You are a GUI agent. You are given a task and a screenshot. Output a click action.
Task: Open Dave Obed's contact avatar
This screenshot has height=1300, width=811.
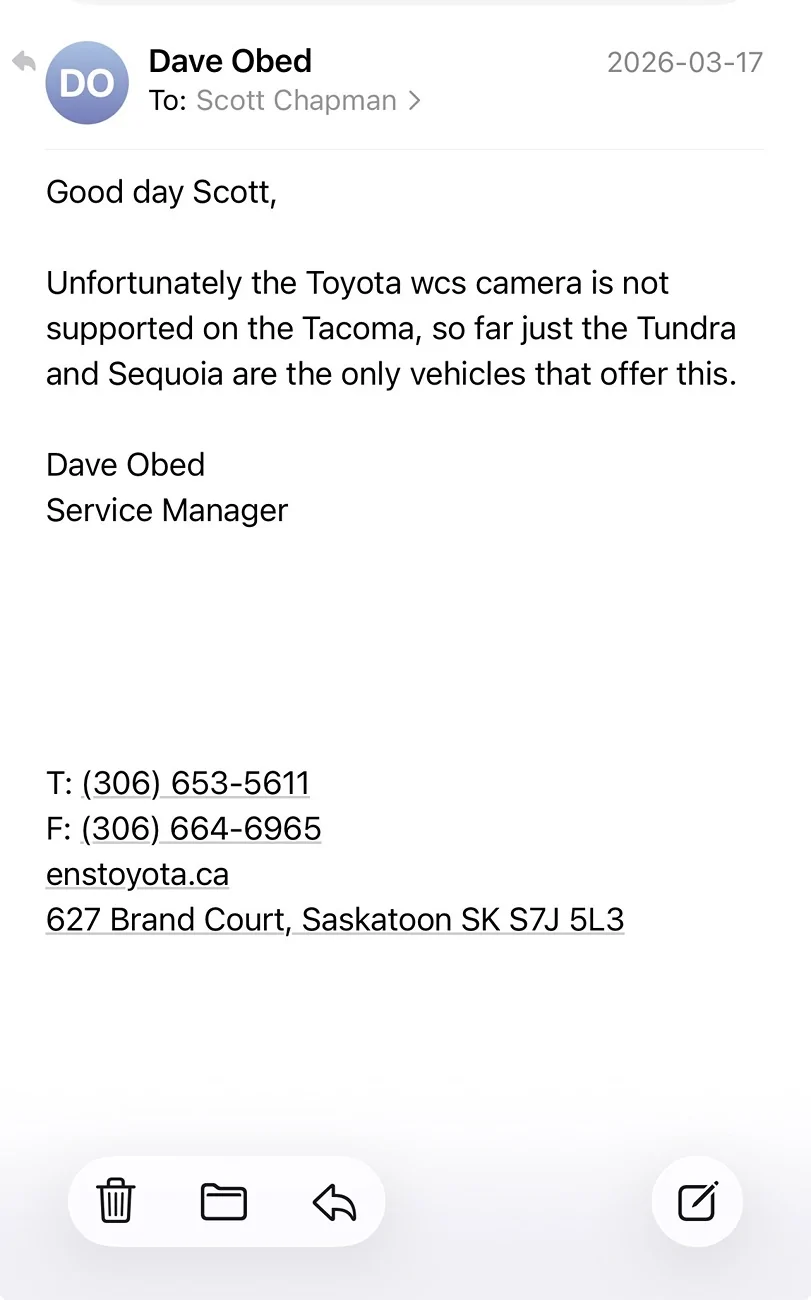coord(87,82)
